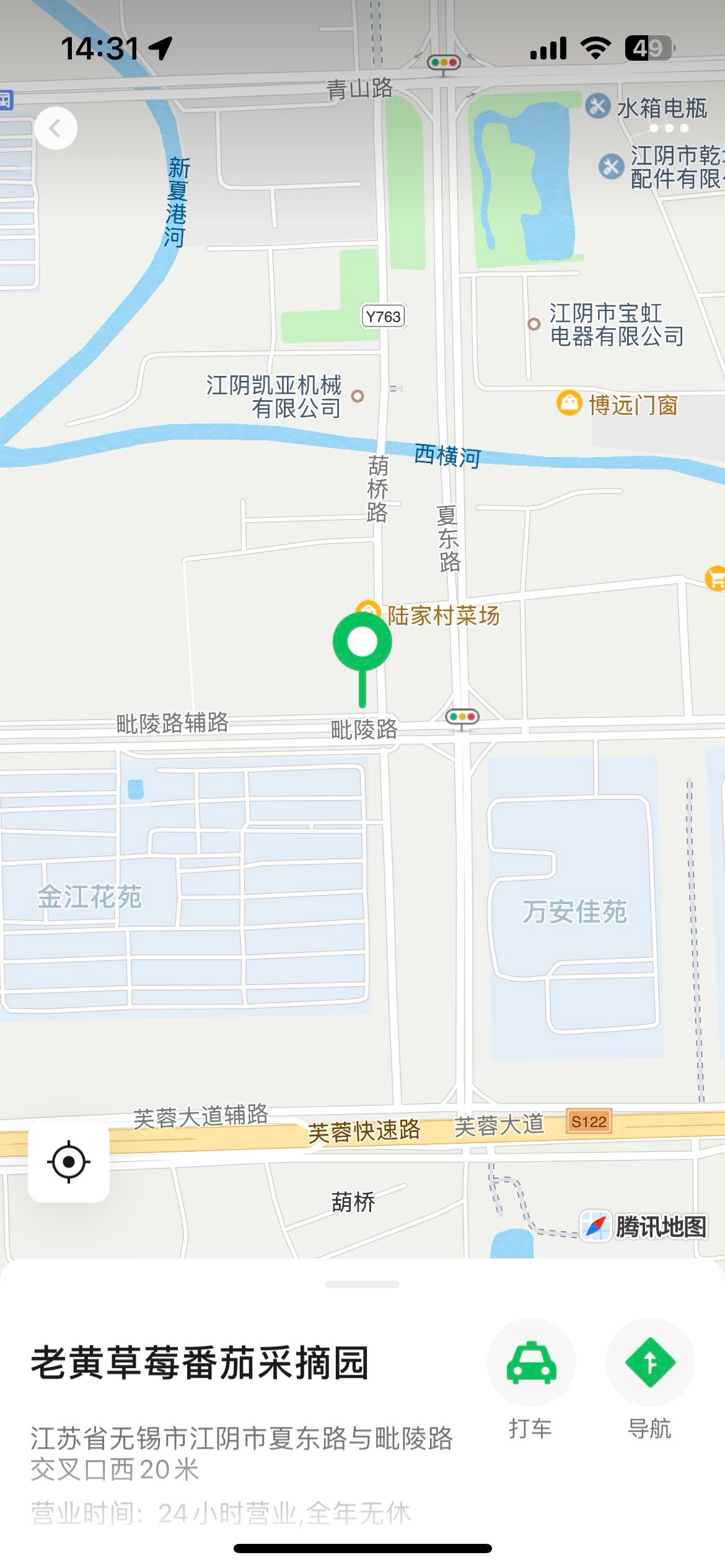Start navigation with the 导航 button

click(650, 1362)
